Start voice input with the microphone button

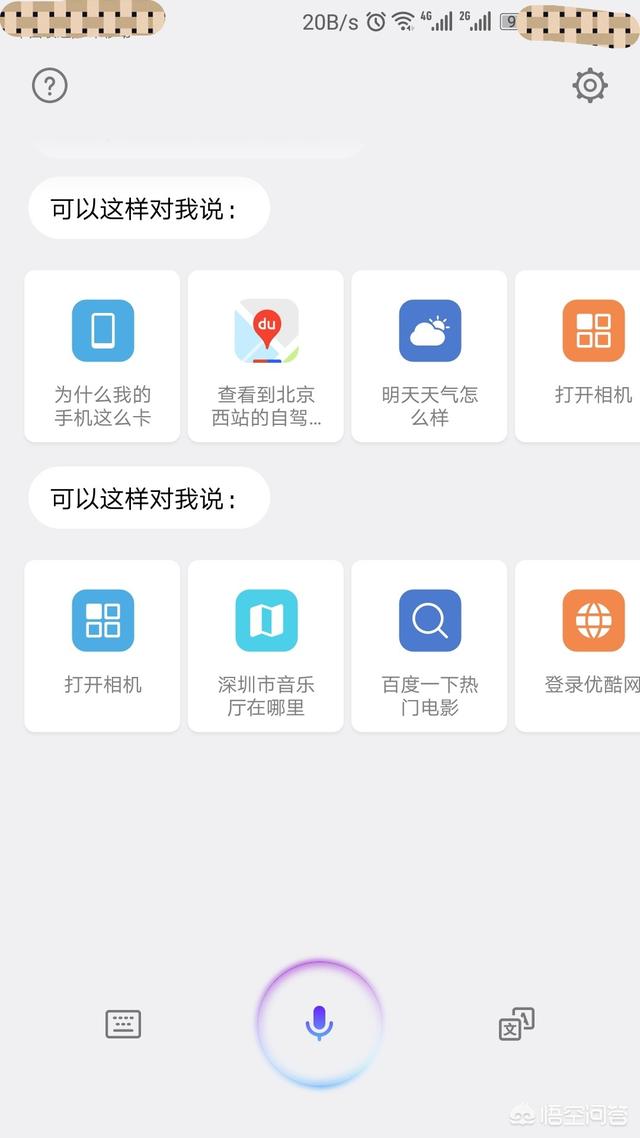(319, 1024)
